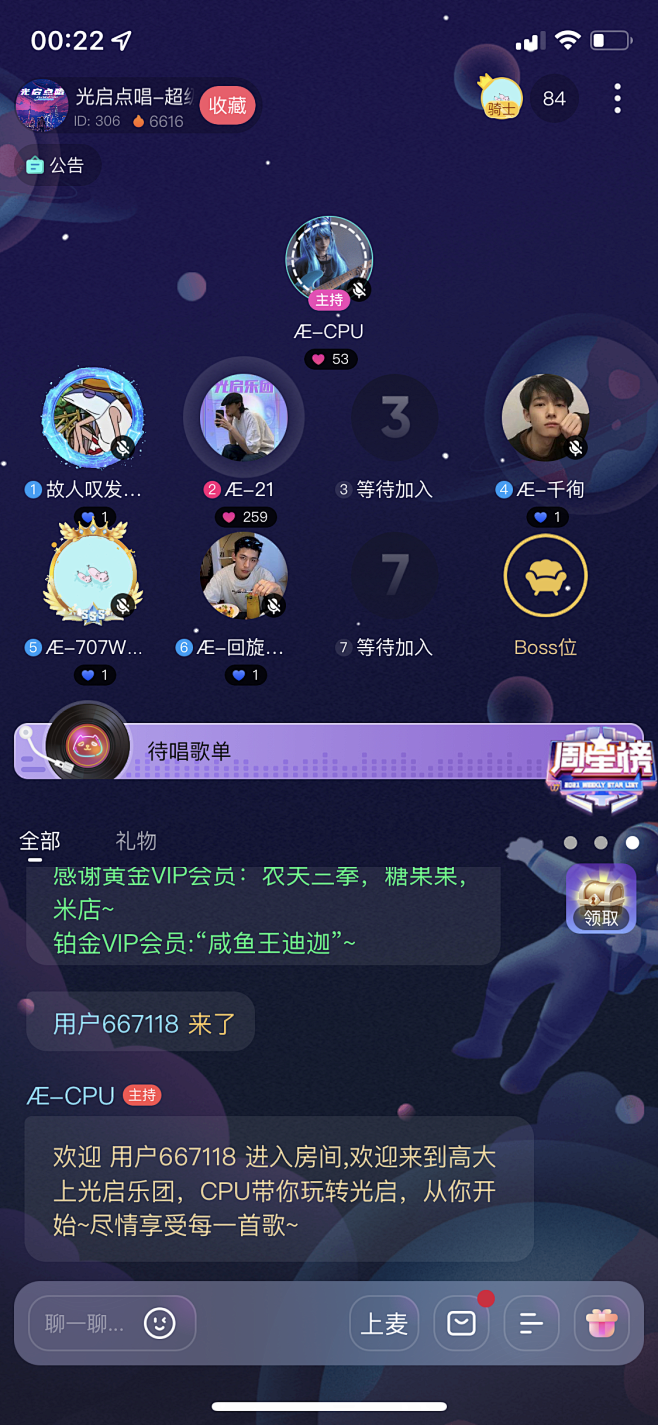Image resolution: width=658 pixels, height=1425 pixels.
Task: Tap the 收藏 button to favorite the room
Action: (x=227, y=105)
